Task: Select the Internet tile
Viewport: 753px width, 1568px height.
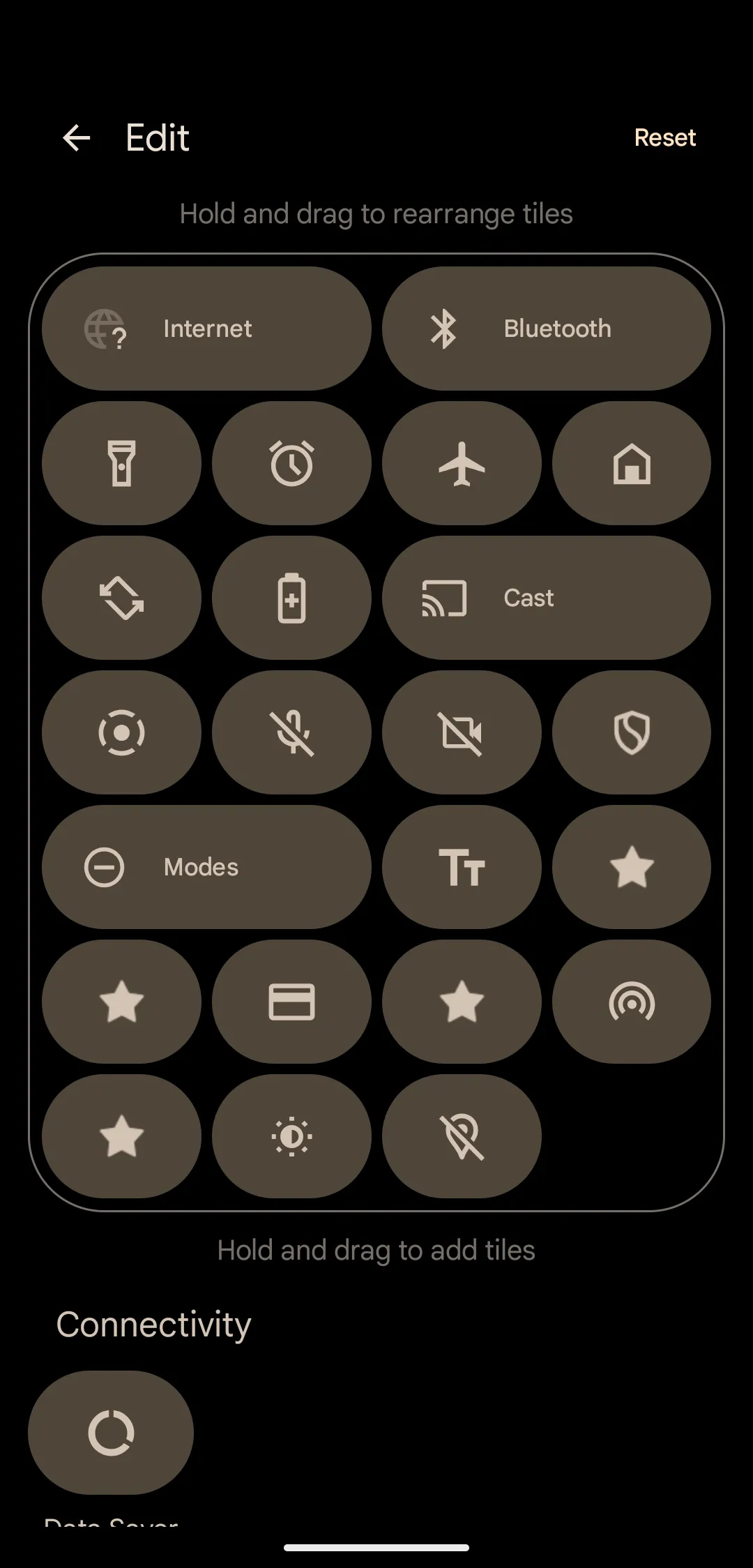Action: click(x=206, y=329)
